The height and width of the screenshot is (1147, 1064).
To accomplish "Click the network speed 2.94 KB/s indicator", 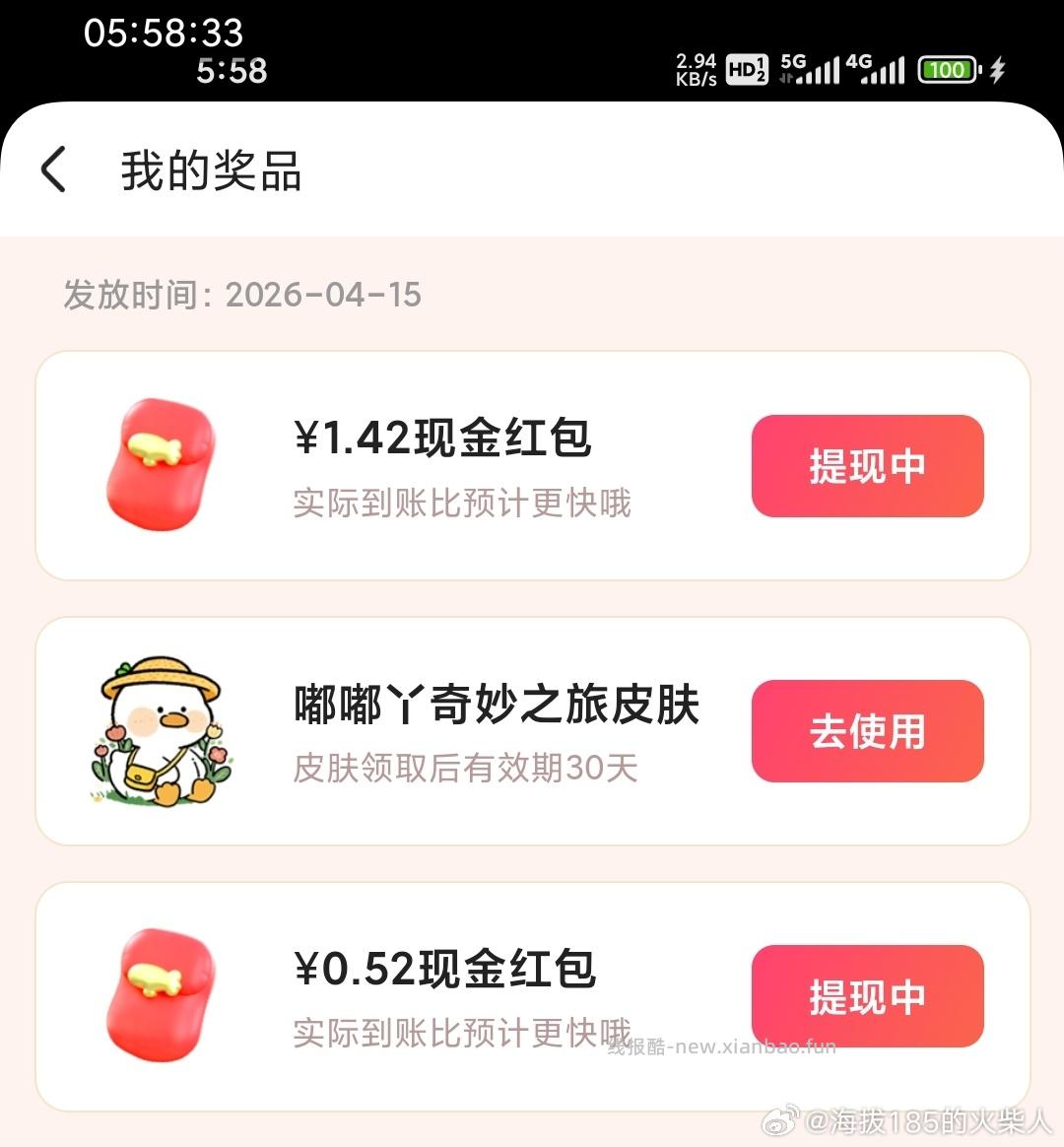I will tap(695, 70).
